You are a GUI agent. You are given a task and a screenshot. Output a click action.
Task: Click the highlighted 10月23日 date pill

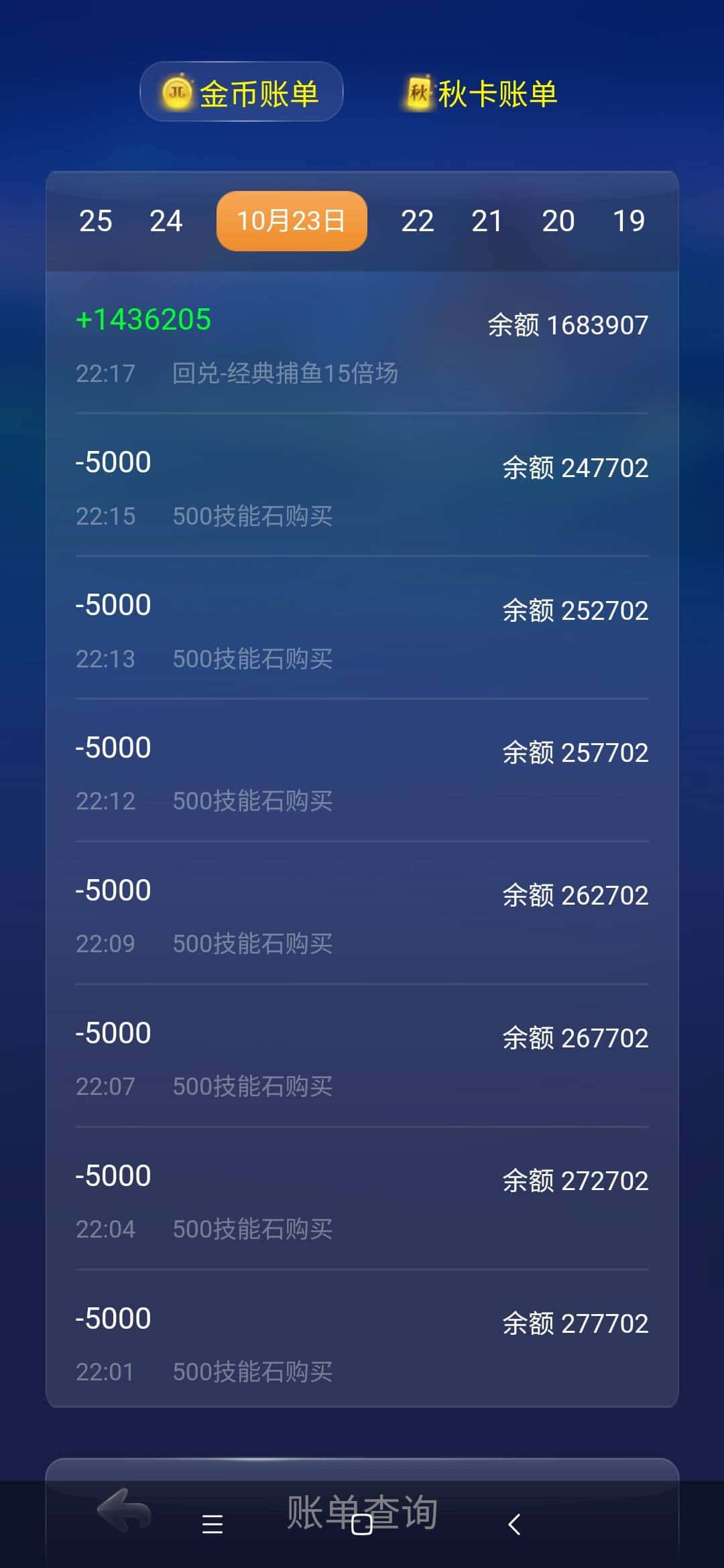pos(292,221)
